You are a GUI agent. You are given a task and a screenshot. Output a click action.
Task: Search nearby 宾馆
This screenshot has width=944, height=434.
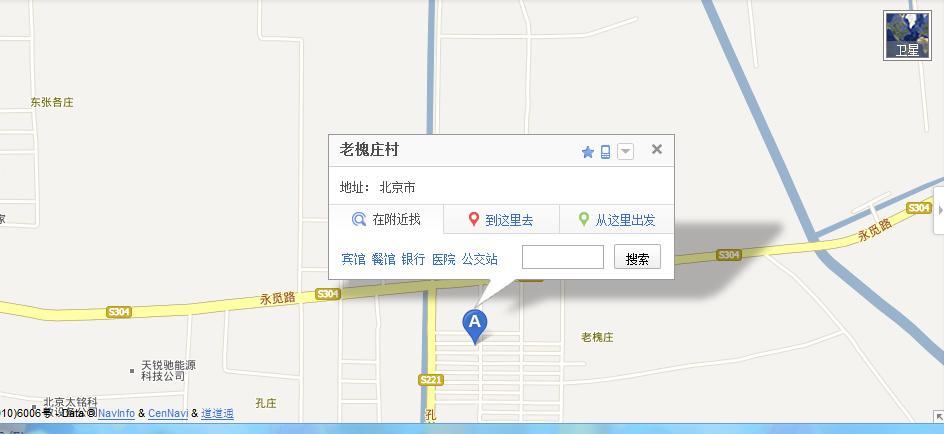pyautogui.click(x=353, y=259)
